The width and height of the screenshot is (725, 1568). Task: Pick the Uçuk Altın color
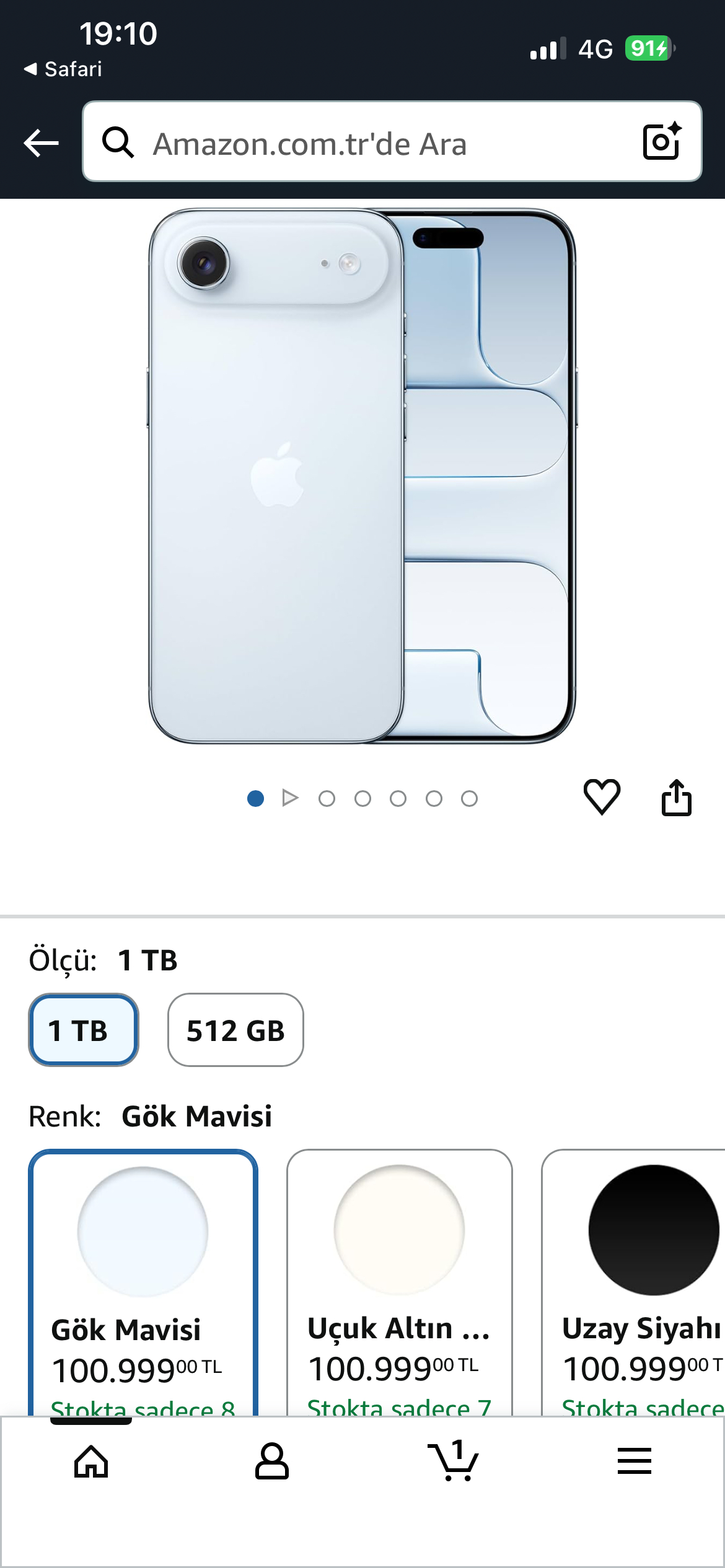pos(400,1276)
